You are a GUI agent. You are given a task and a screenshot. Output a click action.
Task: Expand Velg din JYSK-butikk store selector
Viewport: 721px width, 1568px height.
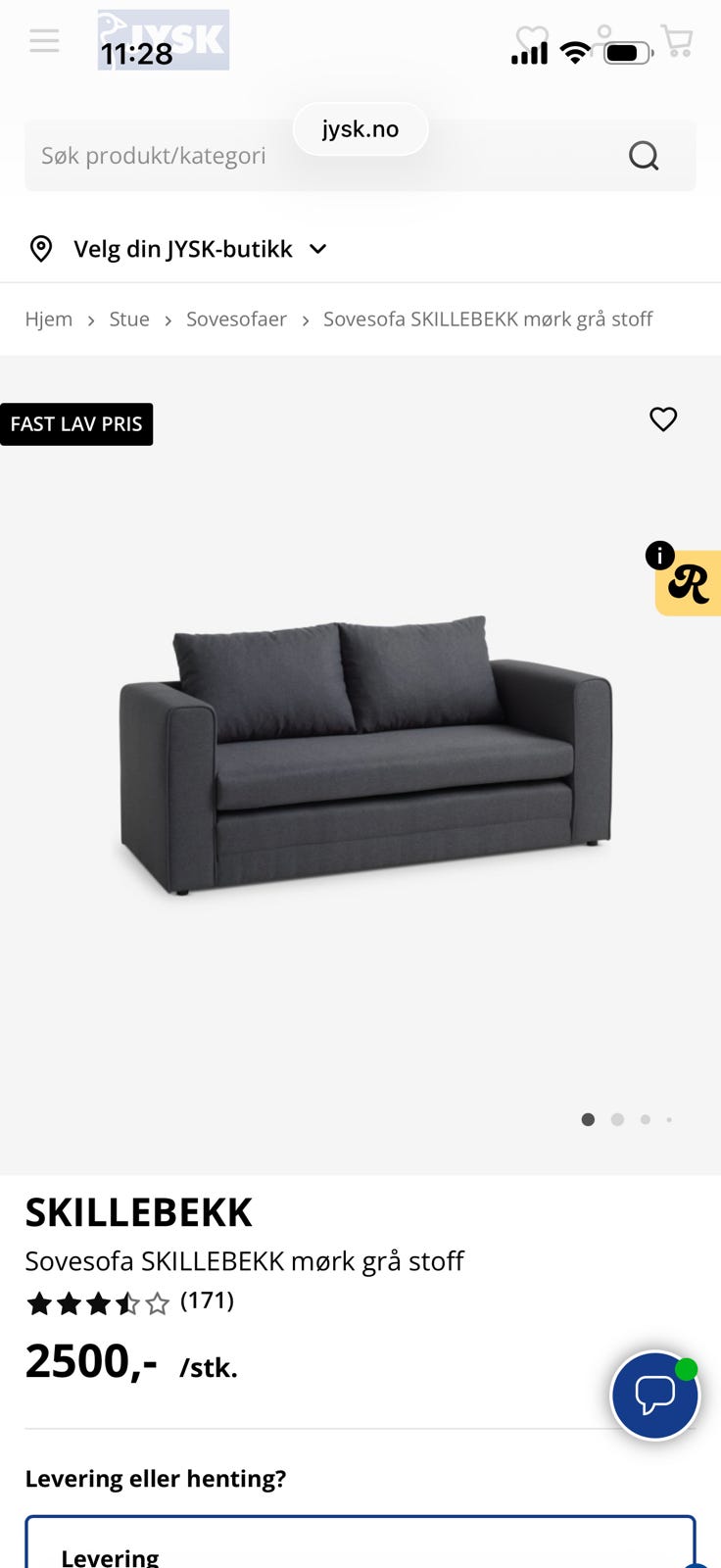pos(177,249)
